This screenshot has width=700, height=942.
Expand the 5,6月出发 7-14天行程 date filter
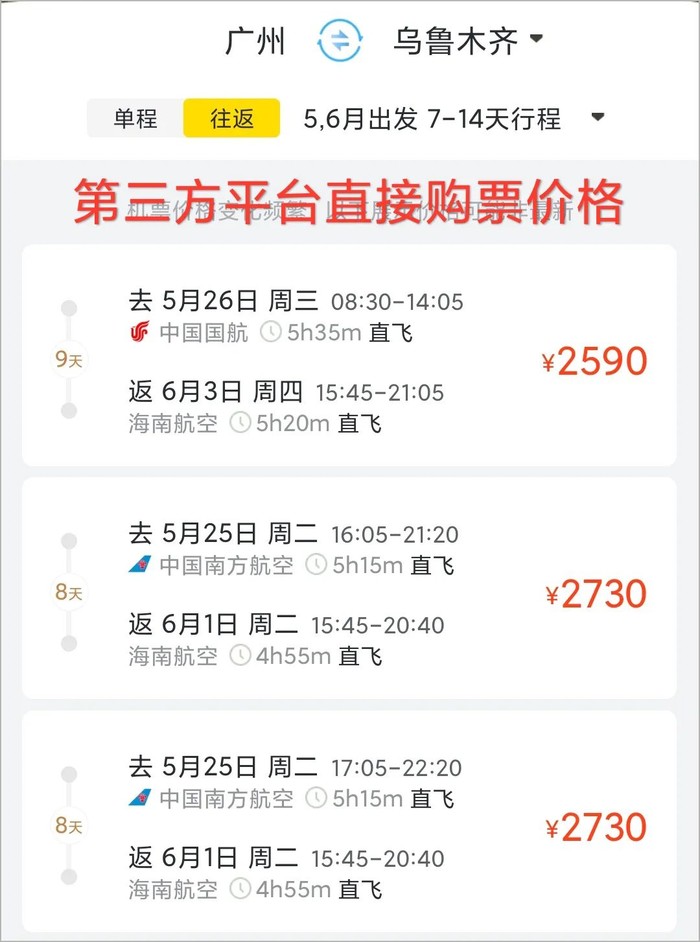(455, 118)
